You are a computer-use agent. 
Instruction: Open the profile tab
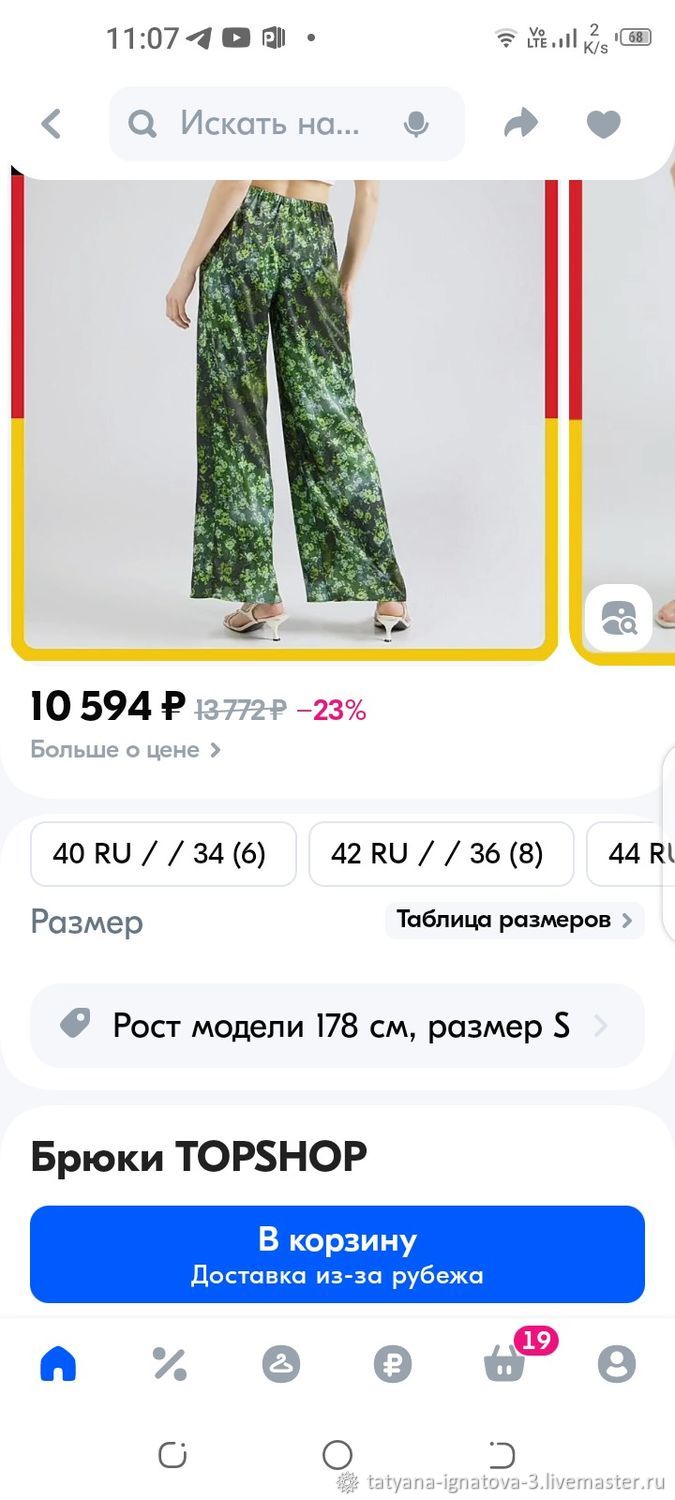[616, 1364]
